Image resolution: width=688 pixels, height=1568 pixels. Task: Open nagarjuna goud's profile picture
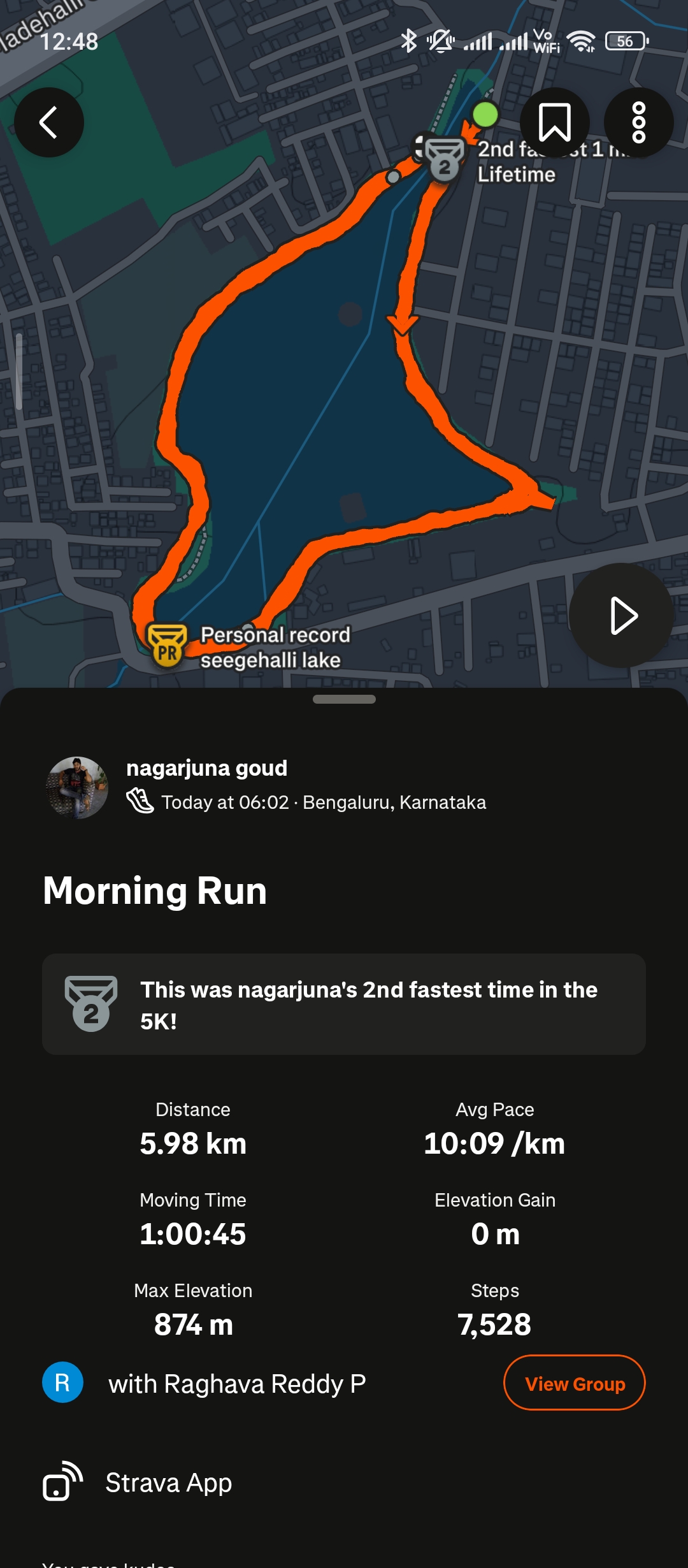(77, 787)
